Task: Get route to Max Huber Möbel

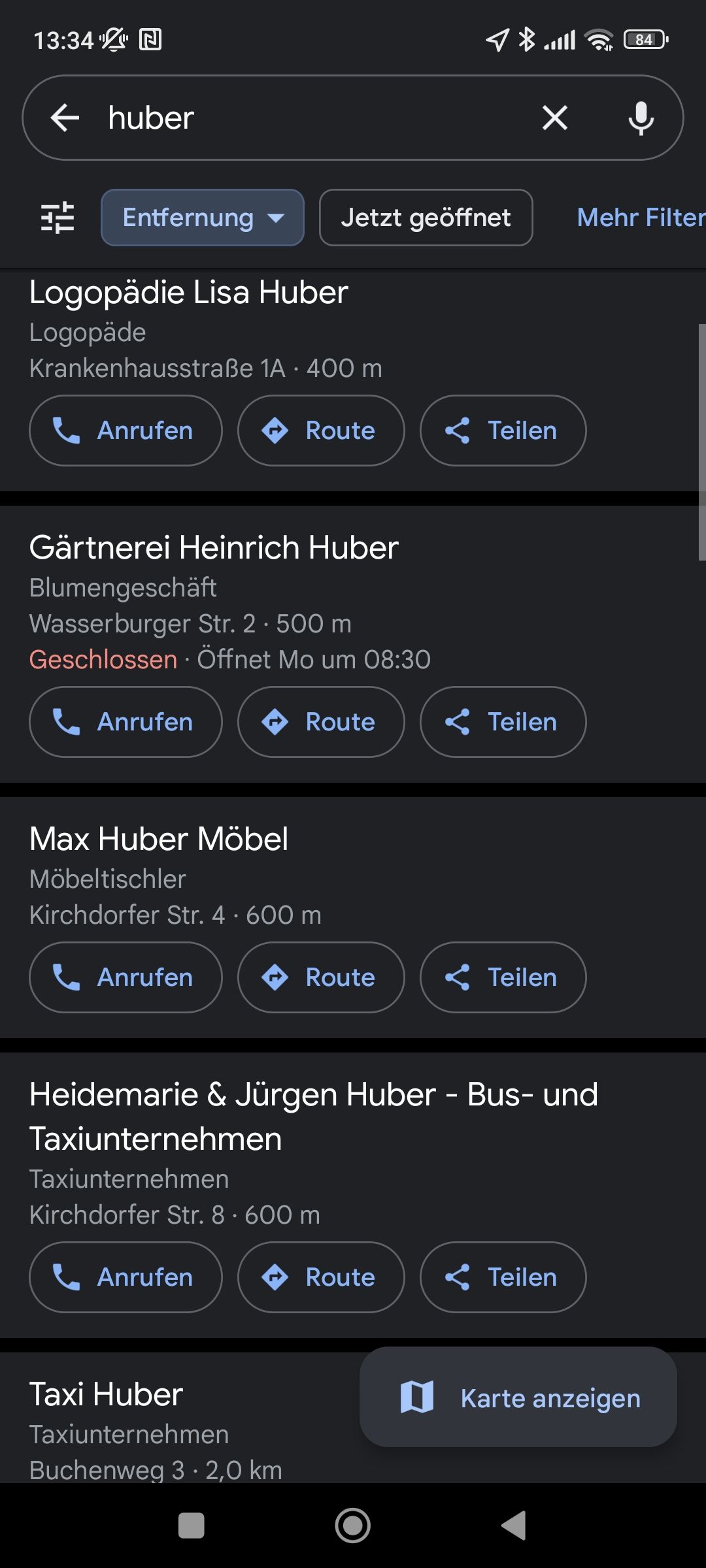Action: (320, 977)
